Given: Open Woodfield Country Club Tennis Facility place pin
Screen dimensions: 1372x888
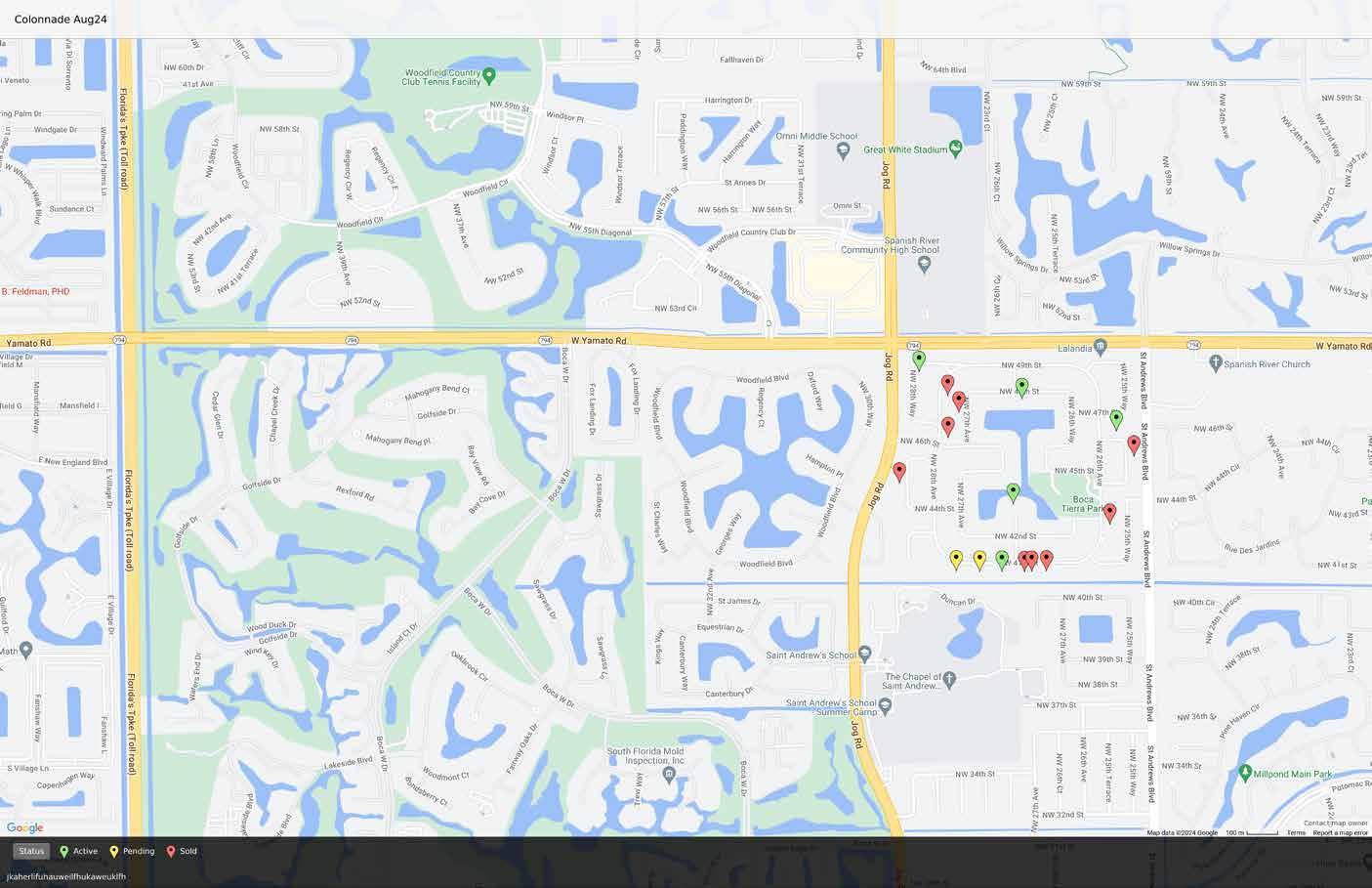Looking at the screenshot, I should coord(489,75).
